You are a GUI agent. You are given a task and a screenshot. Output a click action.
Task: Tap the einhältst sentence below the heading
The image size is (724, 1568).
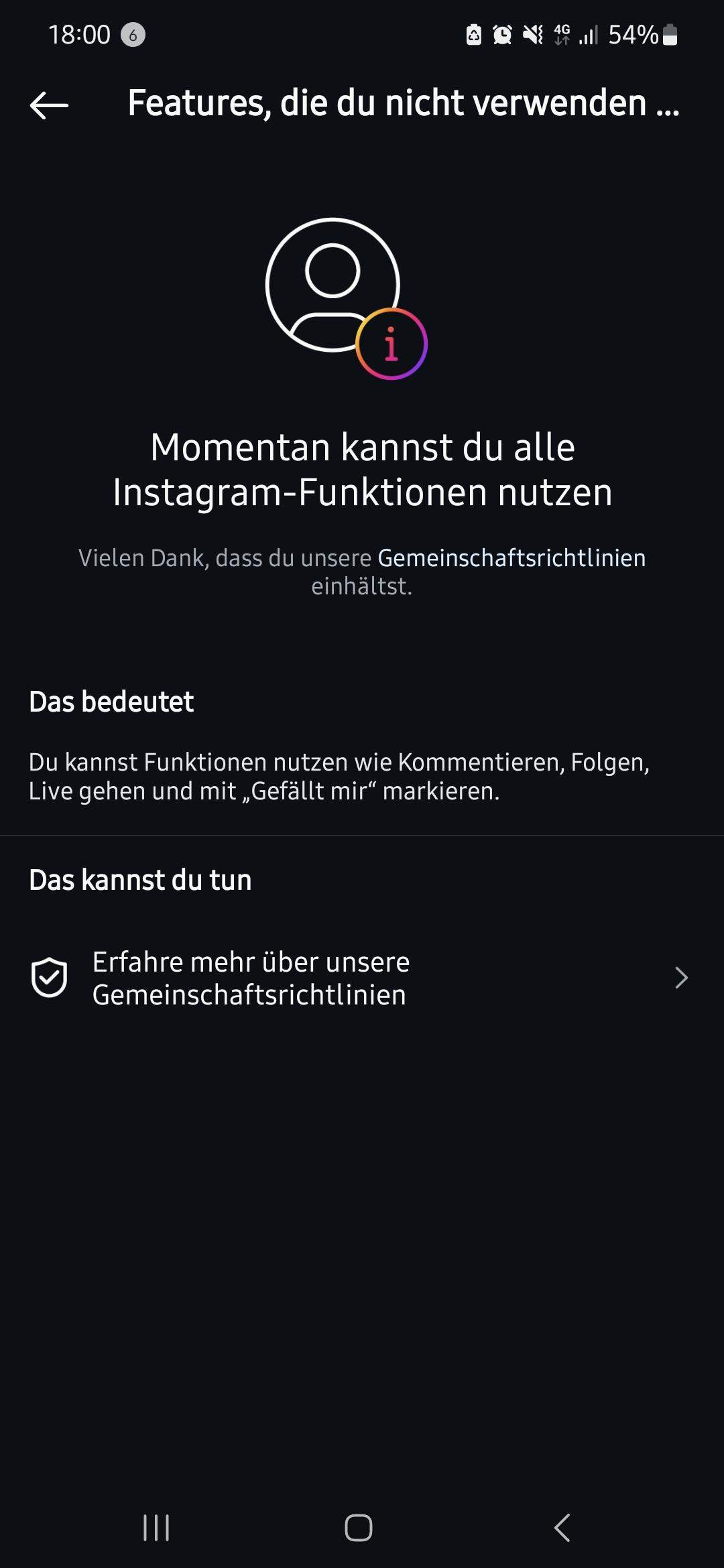pyautogui.click(x=362, y=588)
